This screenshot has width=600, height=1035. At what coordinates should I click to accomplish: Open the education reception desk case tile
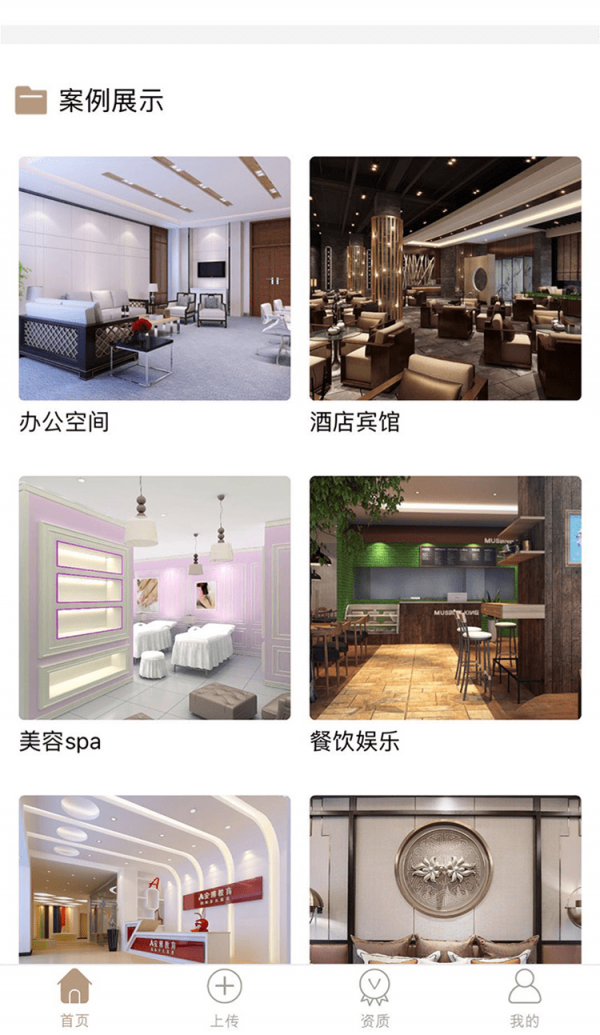tap(155, 878)
